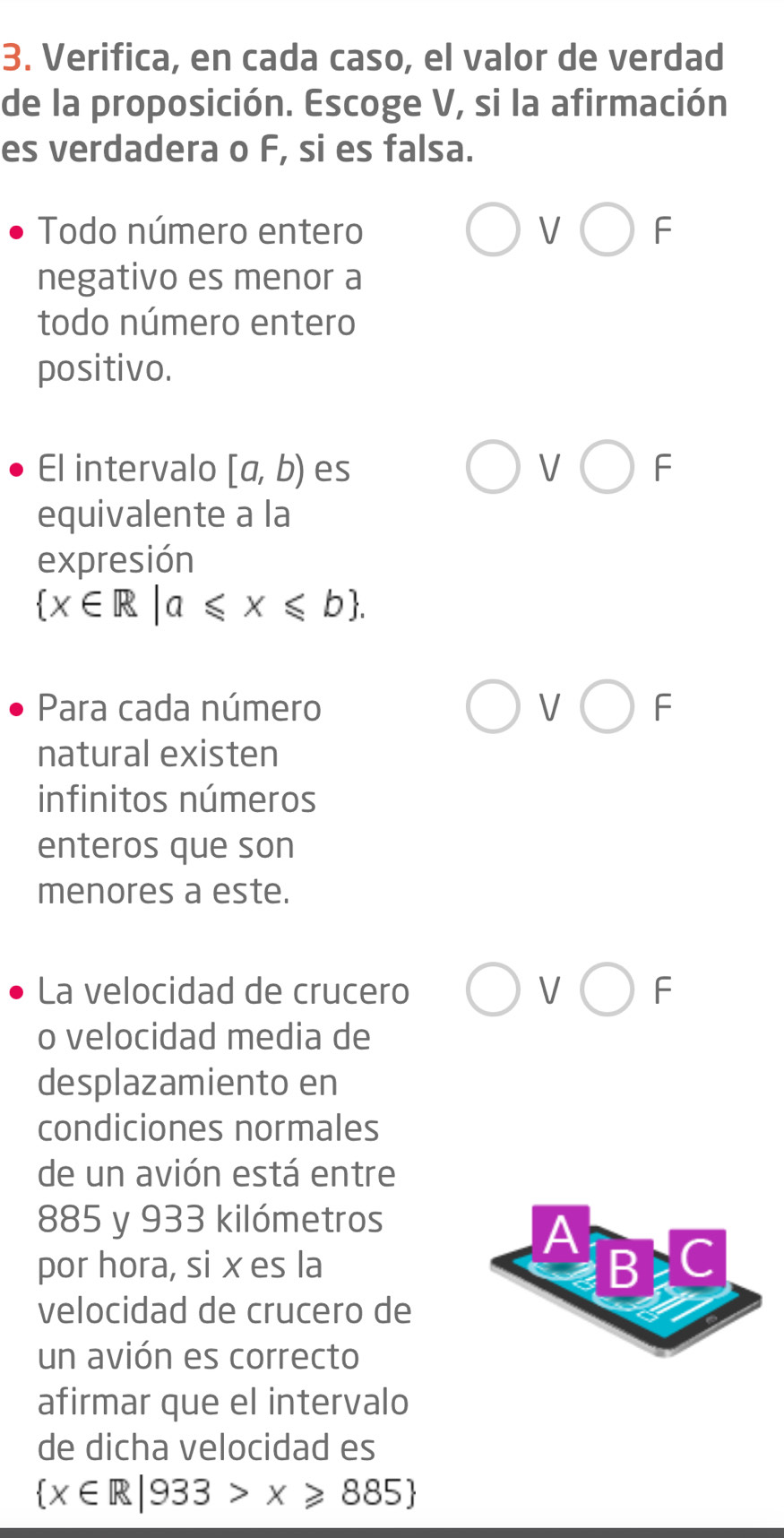Screen dimensions: 784x1538
Task: Mark F for the first proposition
Action: click(607, 231)
